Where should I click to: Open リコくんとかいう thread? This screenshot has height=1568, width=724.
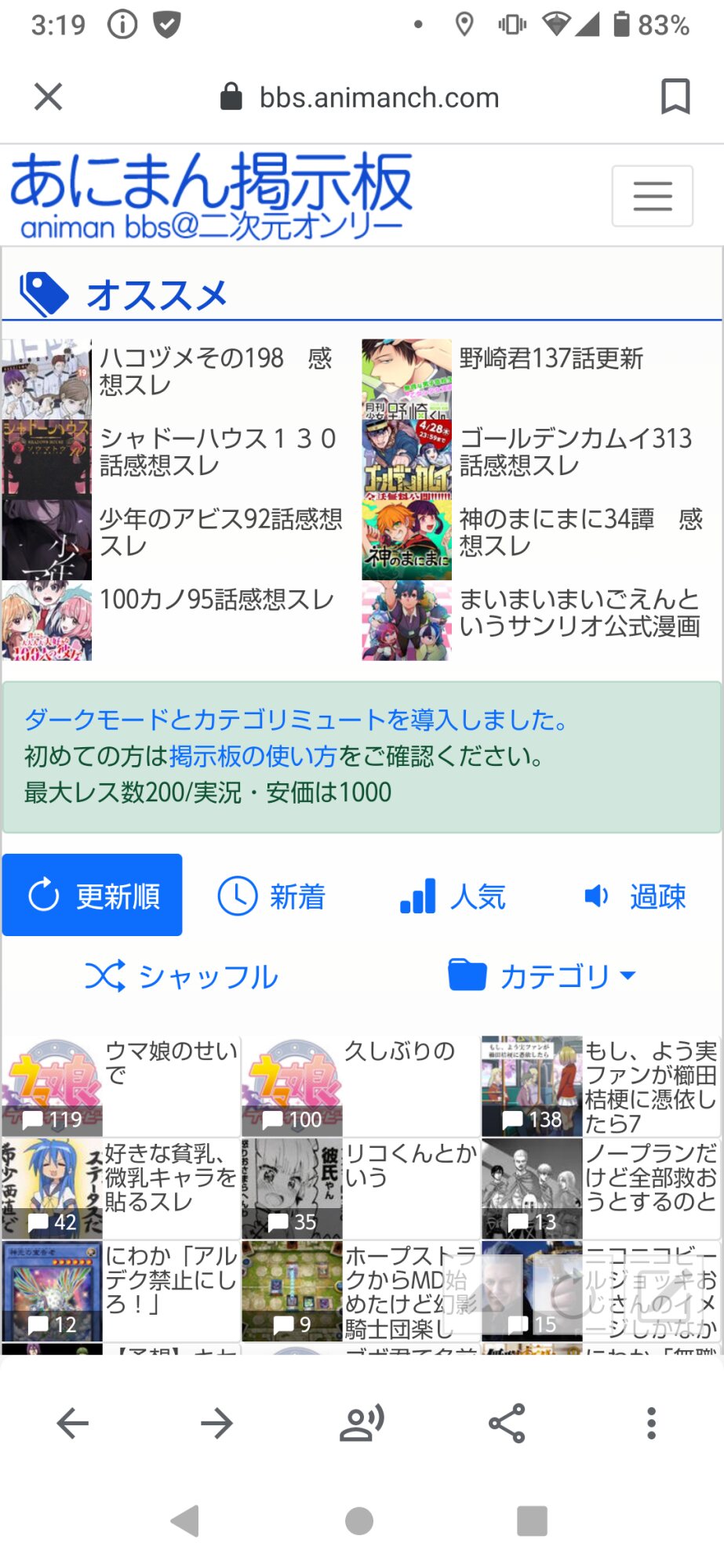361,1189
